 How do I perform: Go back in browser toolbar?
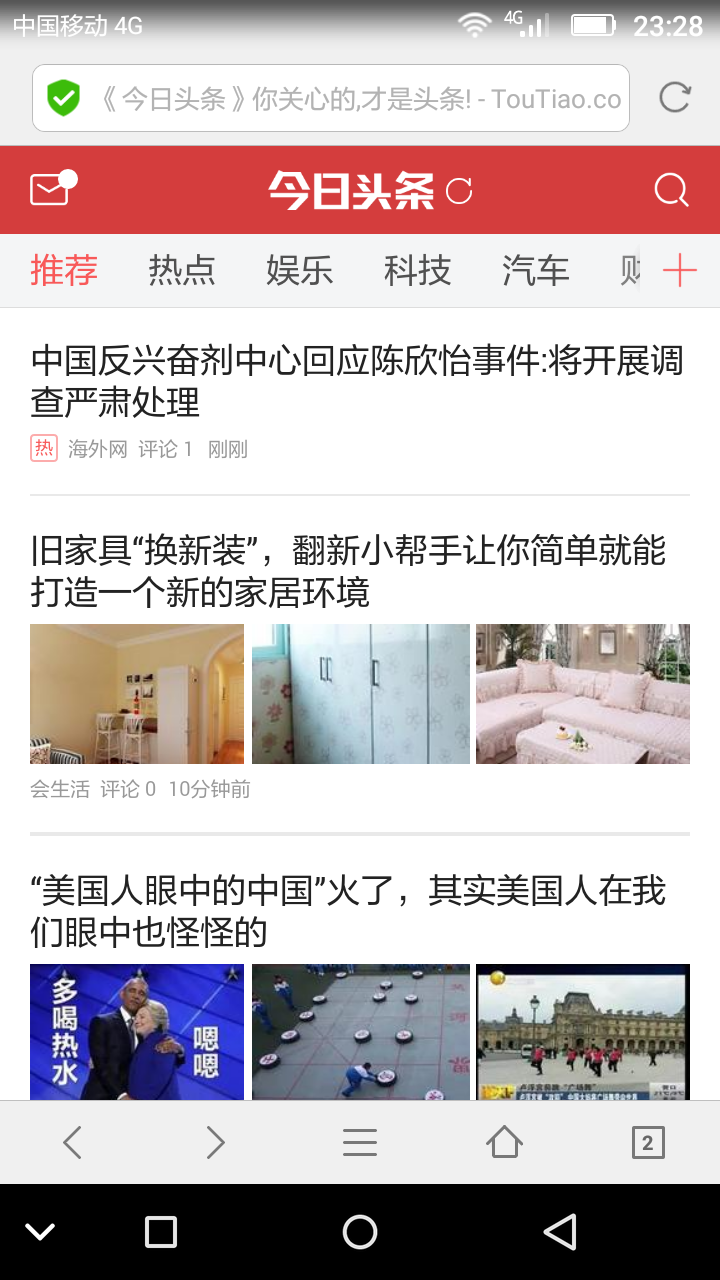click(x=72, y=1142)
